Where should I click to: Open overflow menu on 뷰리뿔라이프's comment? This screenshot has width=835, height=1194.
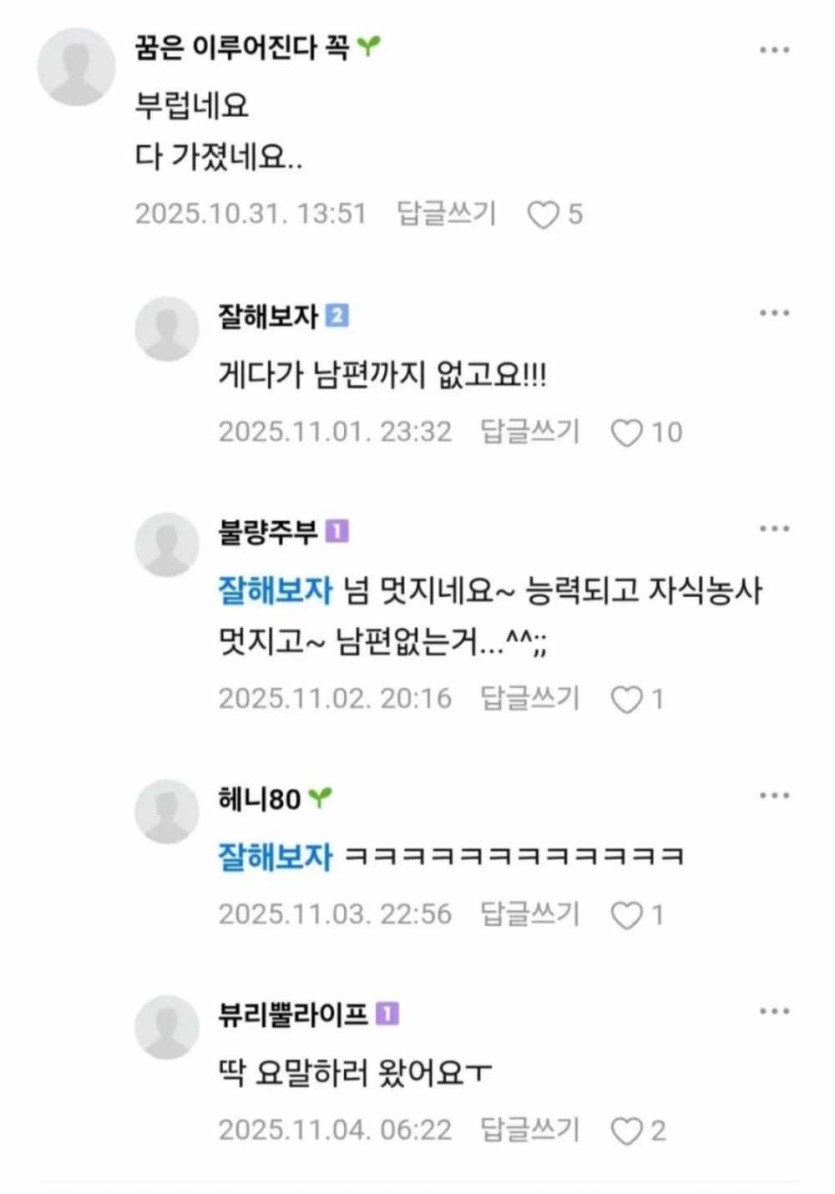point(775,1012)
